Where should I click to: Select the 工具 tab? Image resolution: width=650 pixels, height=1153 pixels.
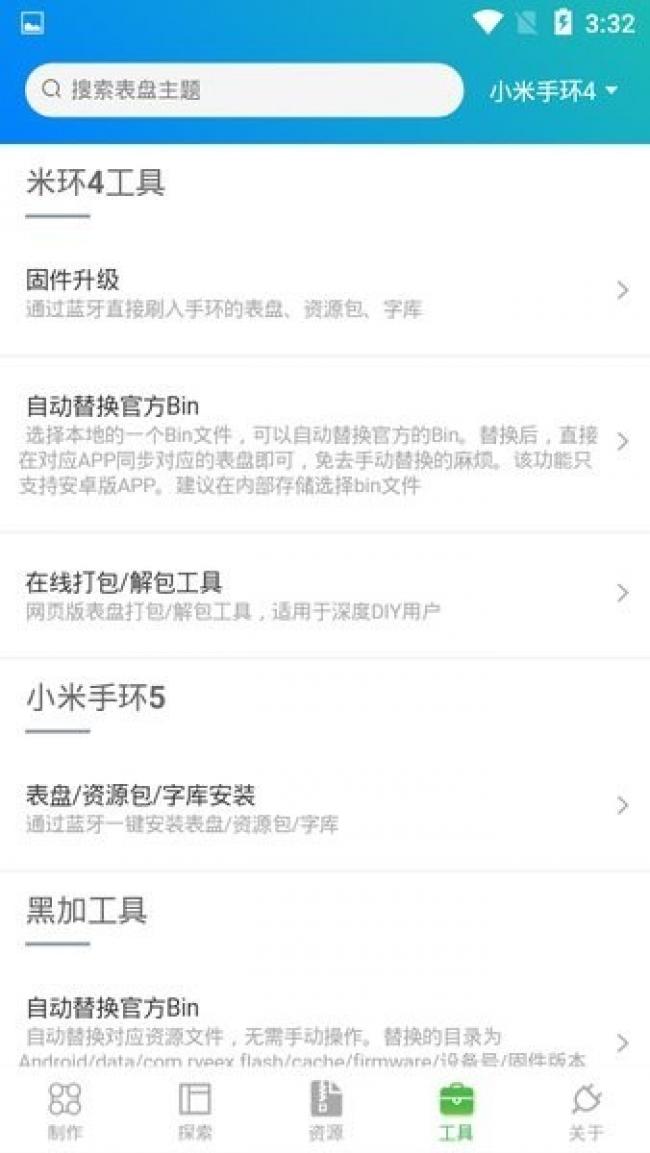point(456,1110)
